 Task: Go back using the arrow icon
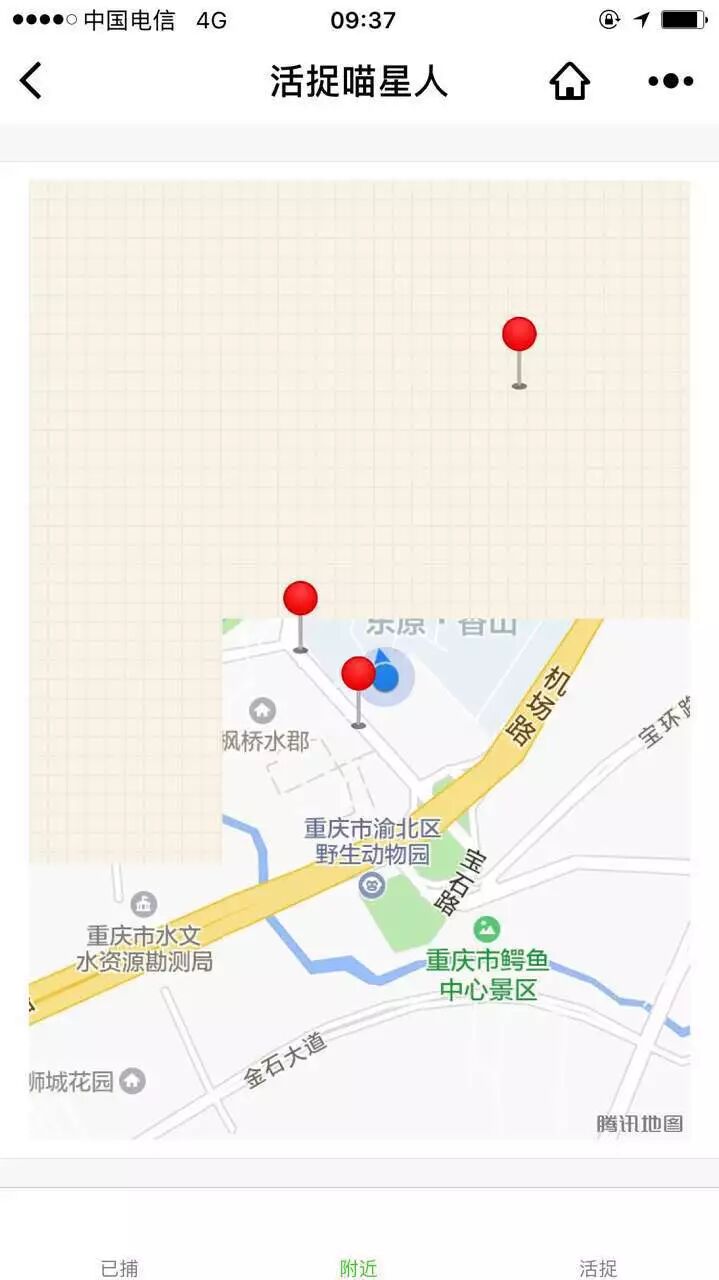point(32,81)
